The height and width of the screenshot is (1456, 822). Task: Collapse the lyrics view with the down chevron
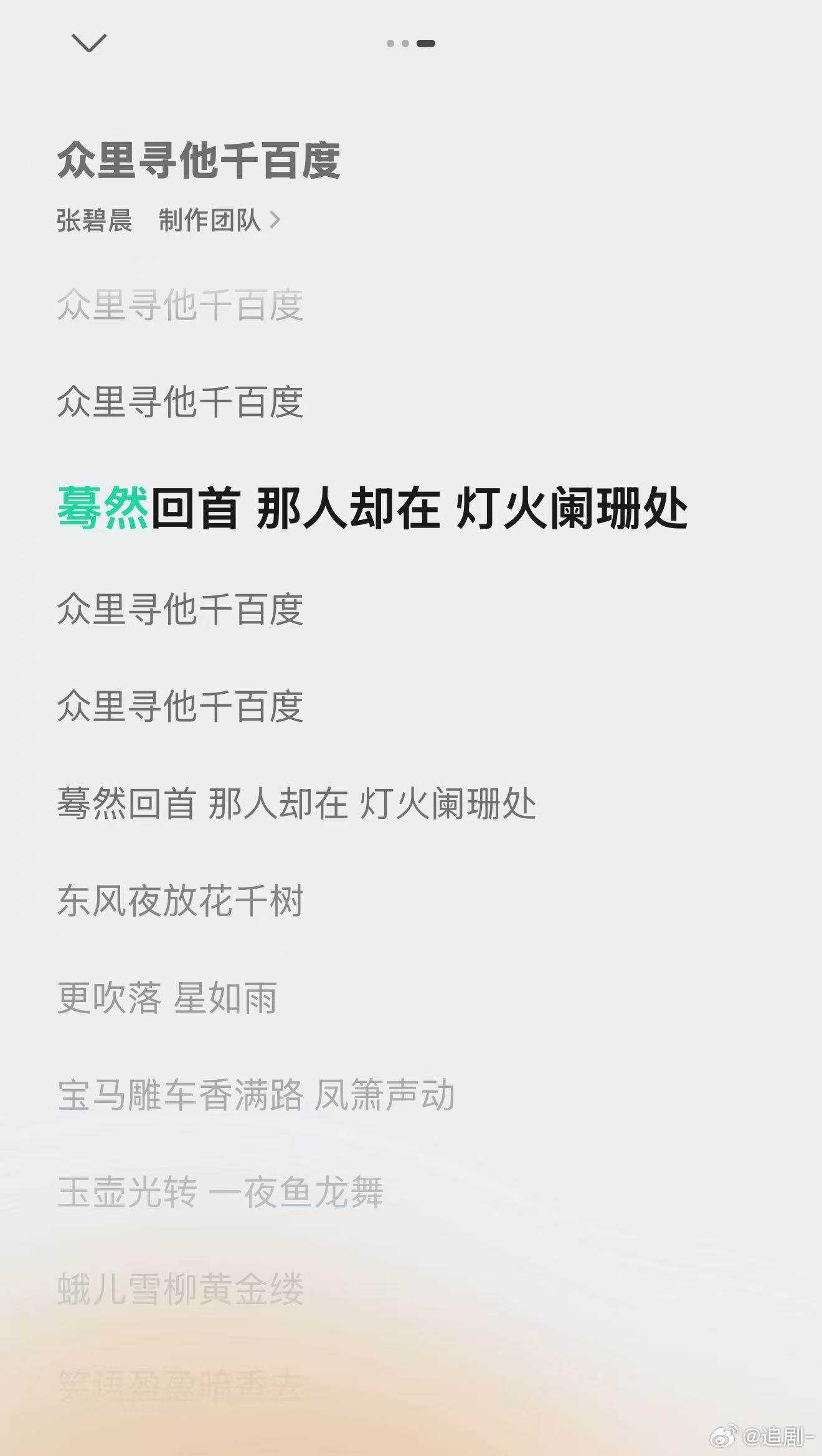pyautogui.click(x=88, y=42)
